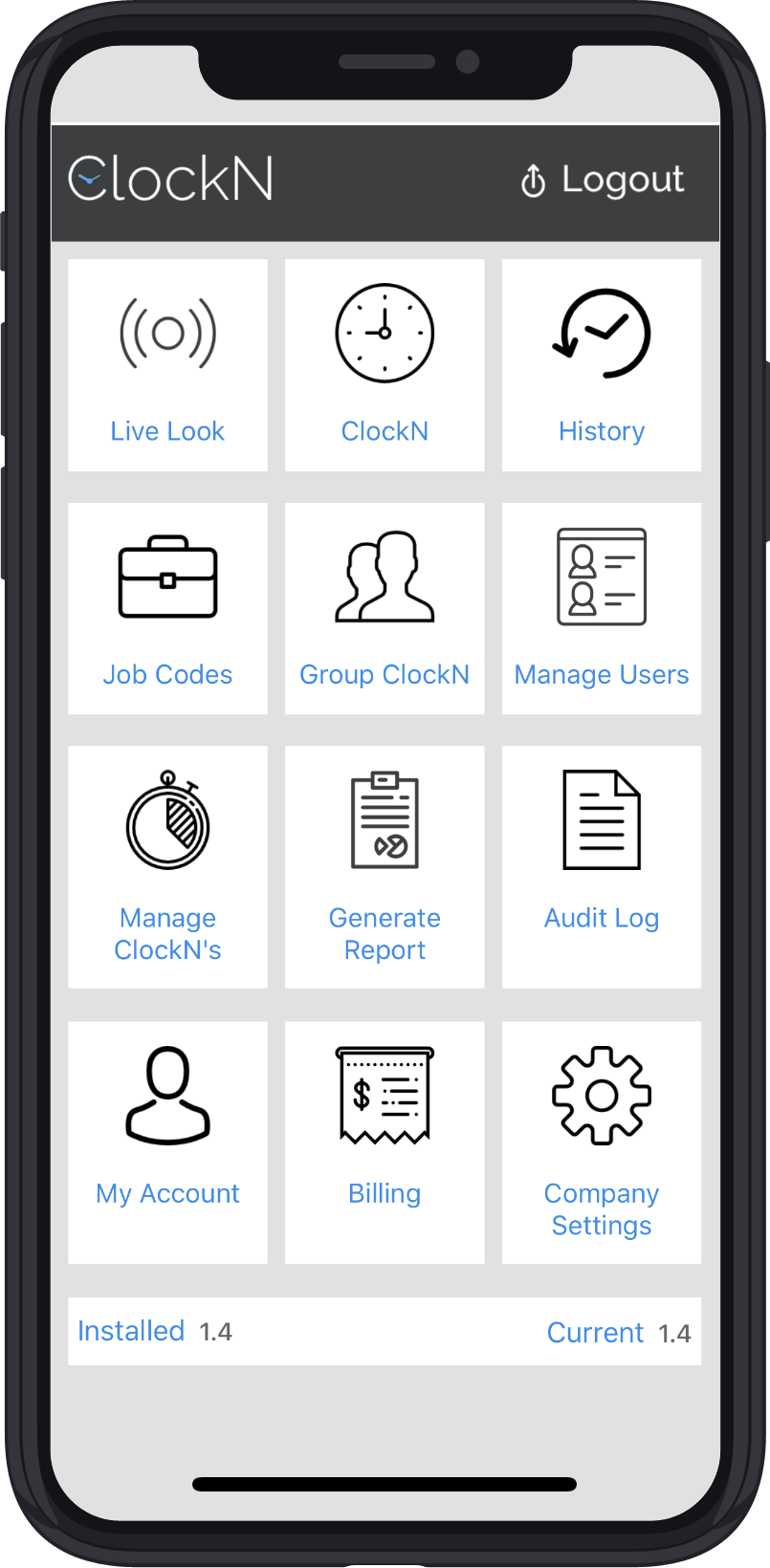This screenshot has height=1568, width=770.
Task: Tap Generate Report
Action: tap(385, 866)
